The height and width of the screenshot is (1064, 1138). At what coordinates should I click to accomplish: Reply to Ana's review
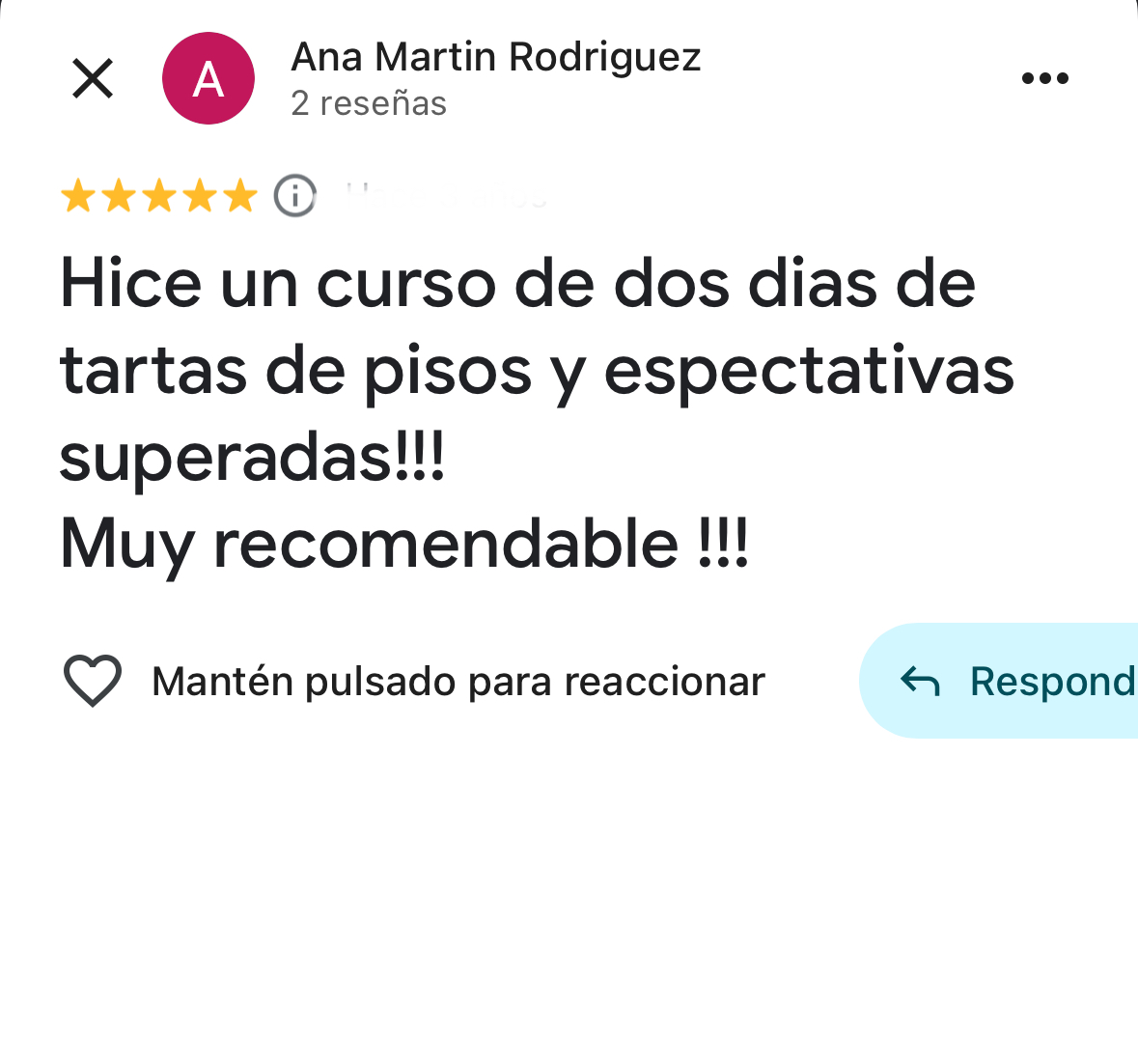[x=1004, y=681]
